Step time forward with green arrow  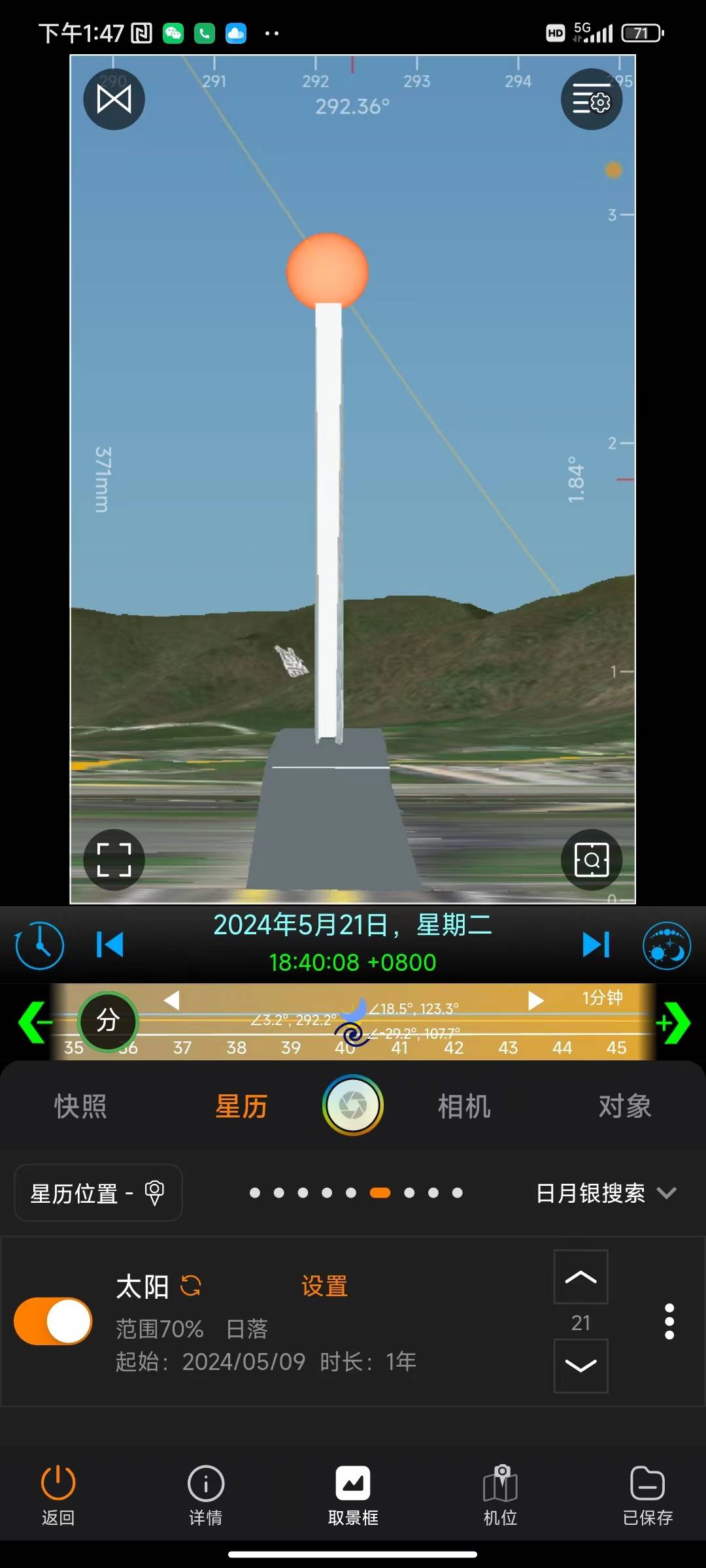click(x=673, y=1022)
